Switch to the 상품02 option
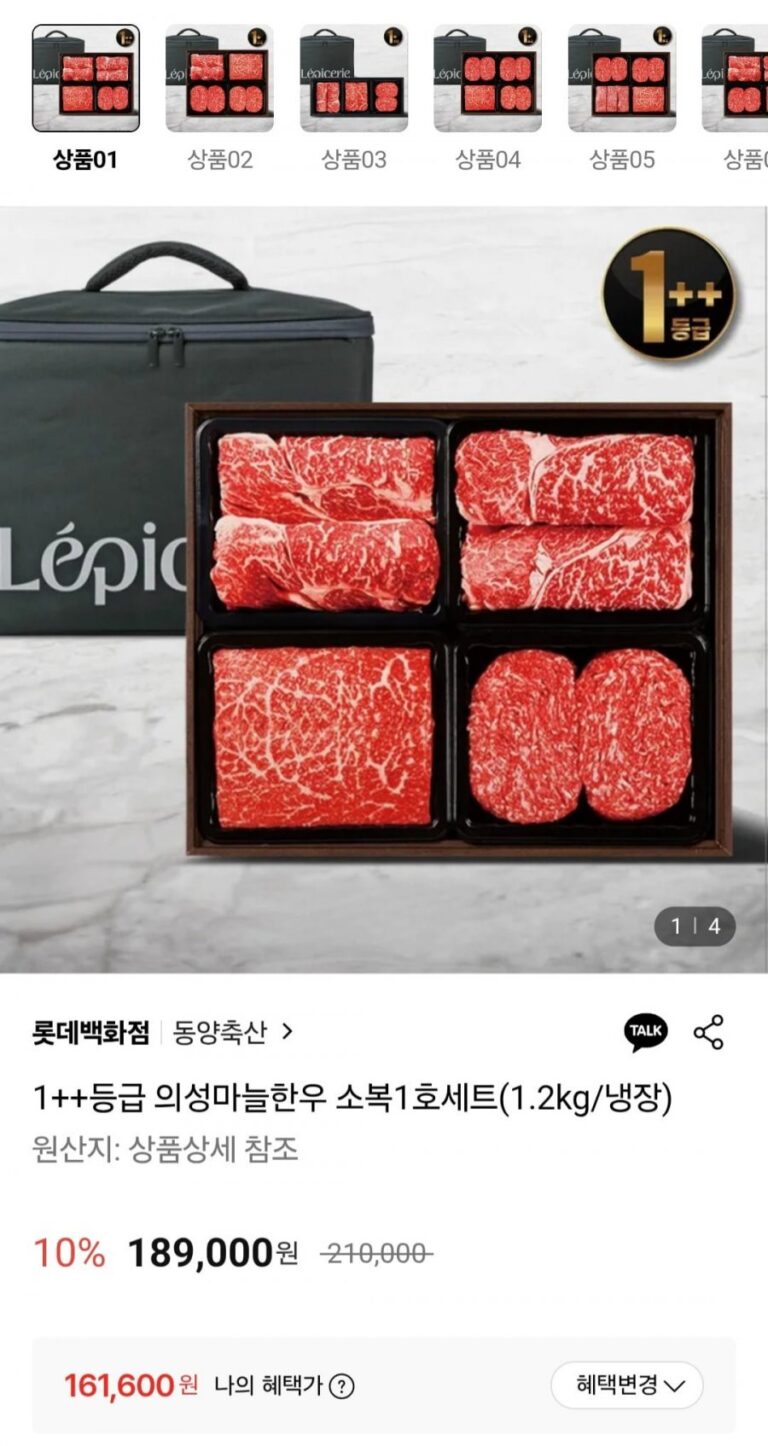This screenshot has height=1446, width=768. [220, 79]
